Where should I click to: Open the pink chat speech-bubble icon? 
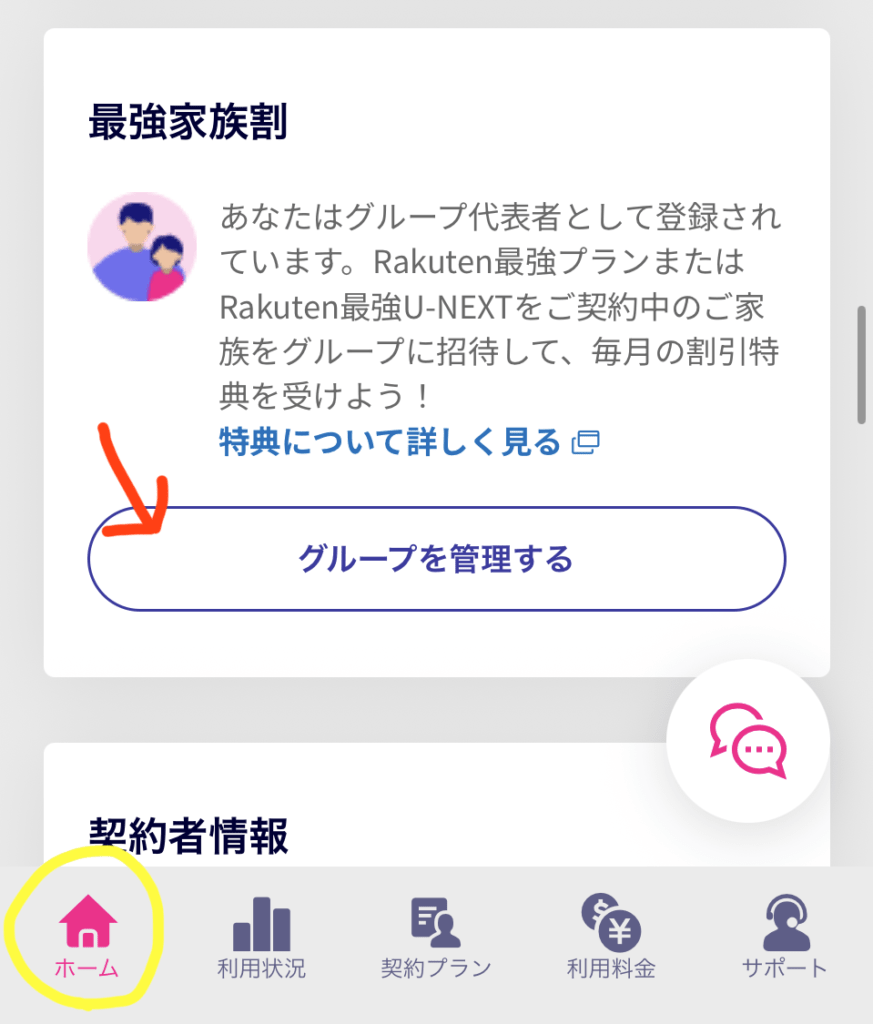747,742
